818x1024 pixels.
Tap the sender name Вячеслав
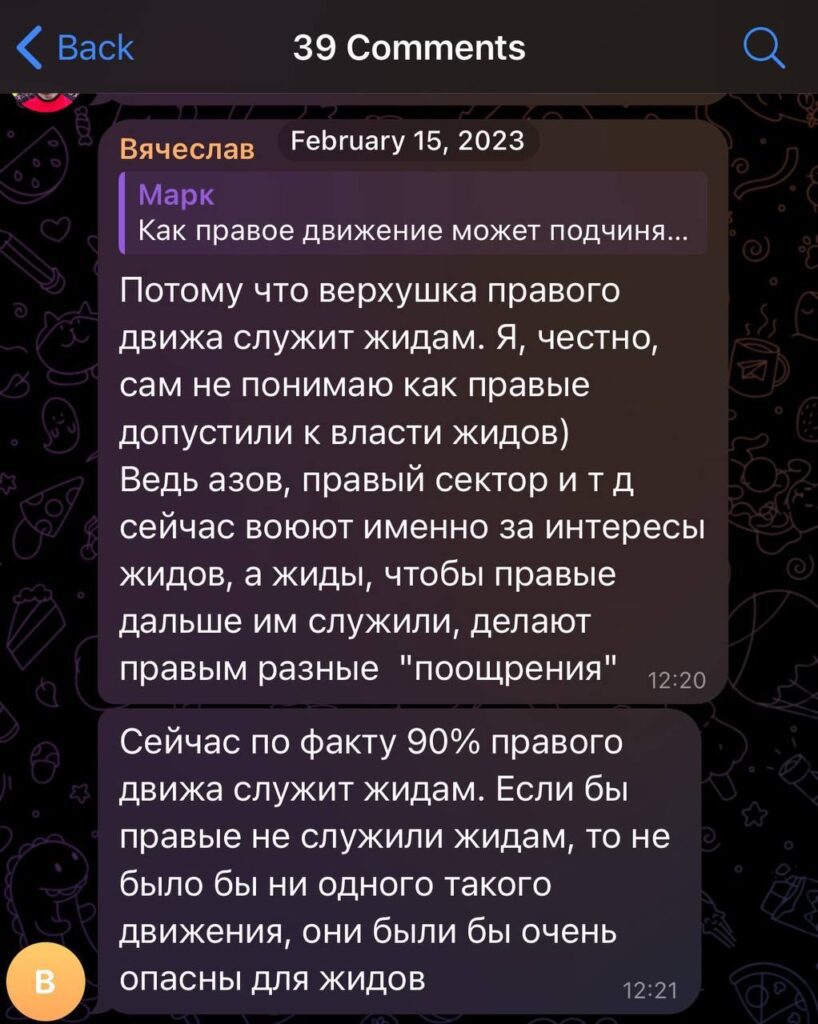187,150
